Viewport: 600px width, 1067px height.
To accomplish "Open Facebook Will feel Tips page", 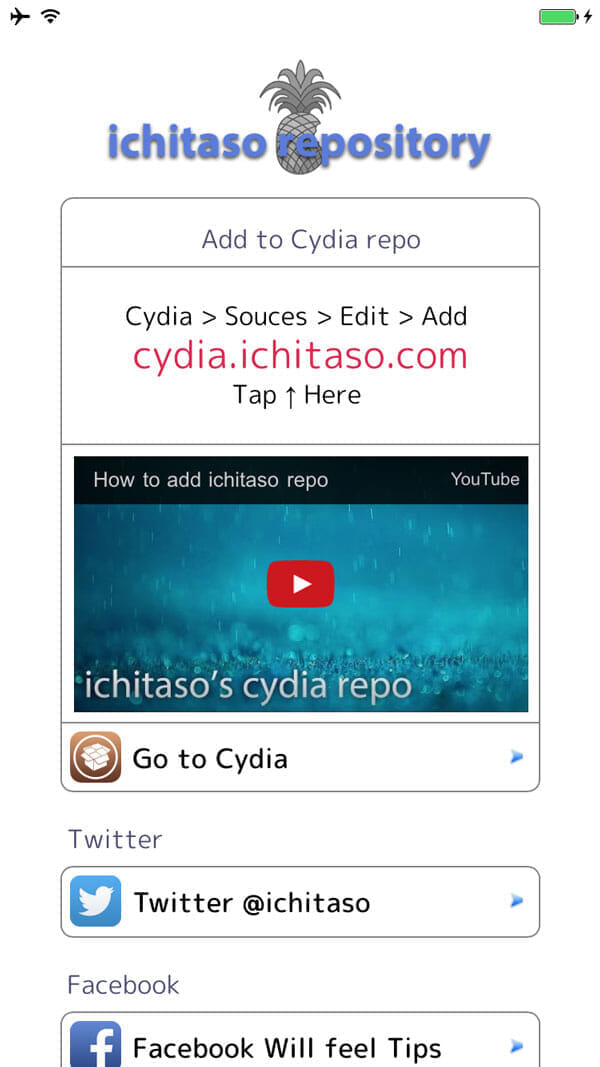I will [300, 1046].
